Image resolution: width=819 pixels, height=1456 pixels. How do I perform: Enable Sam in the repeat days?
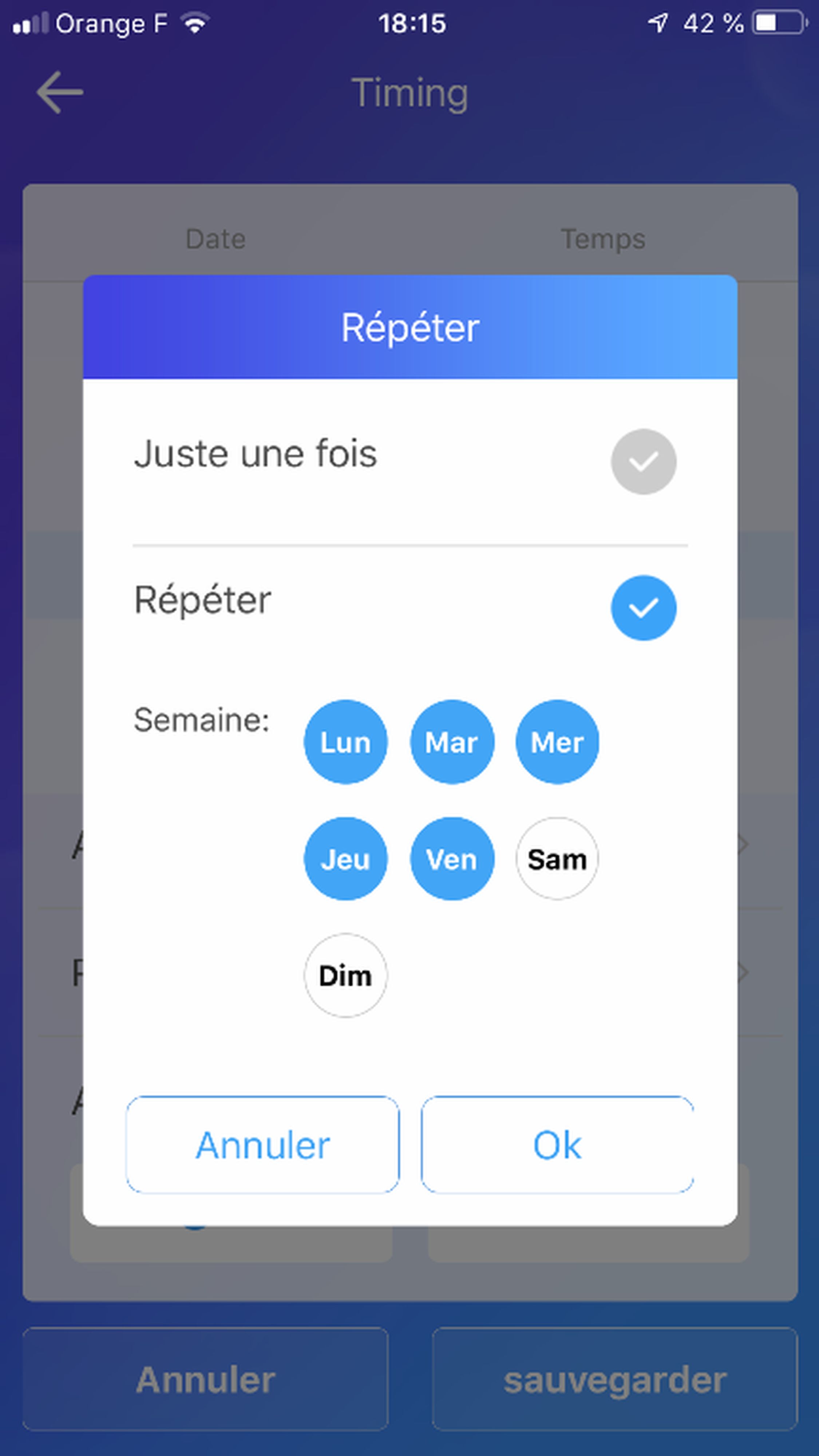[x=557, y=859]
